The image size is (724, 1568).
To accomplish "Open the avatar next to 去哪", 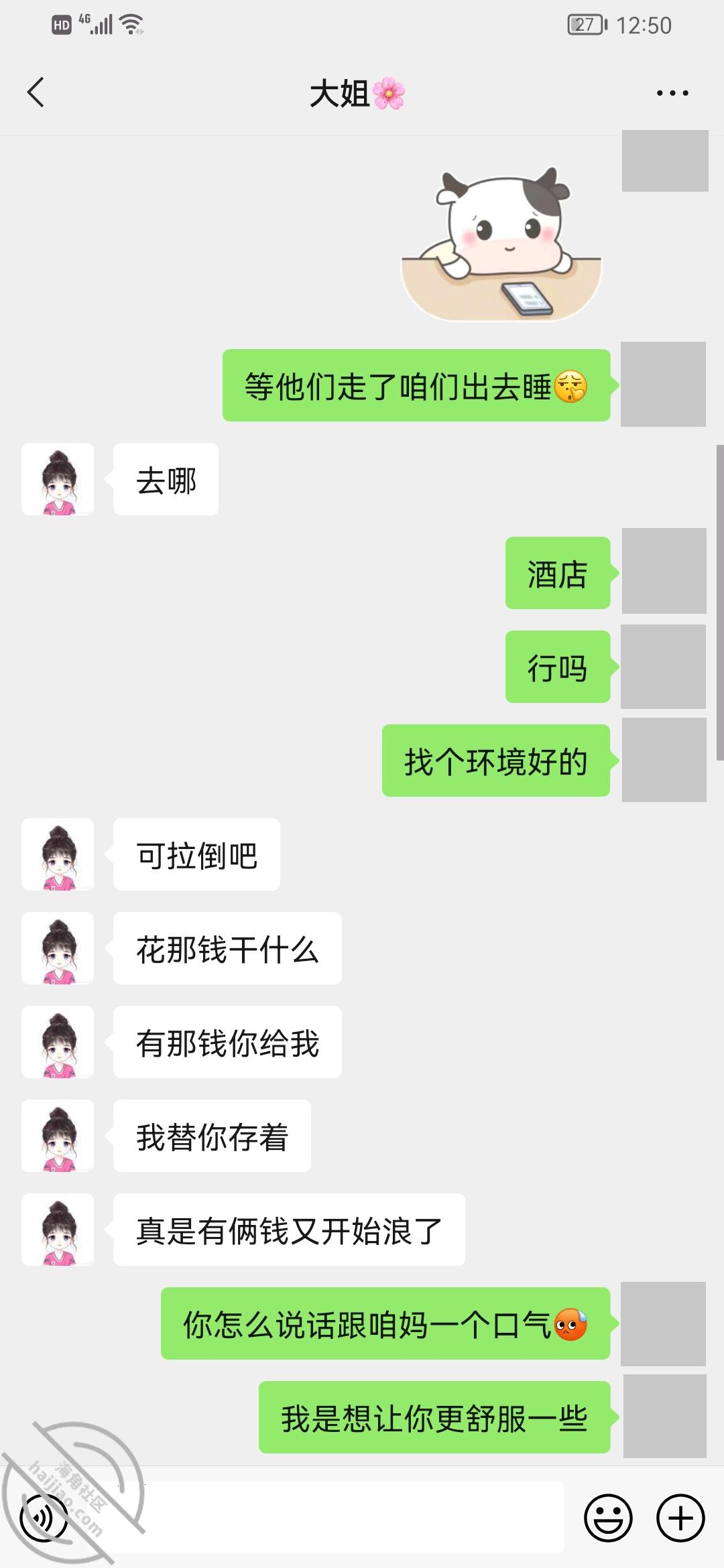I will tap(58, 479).
